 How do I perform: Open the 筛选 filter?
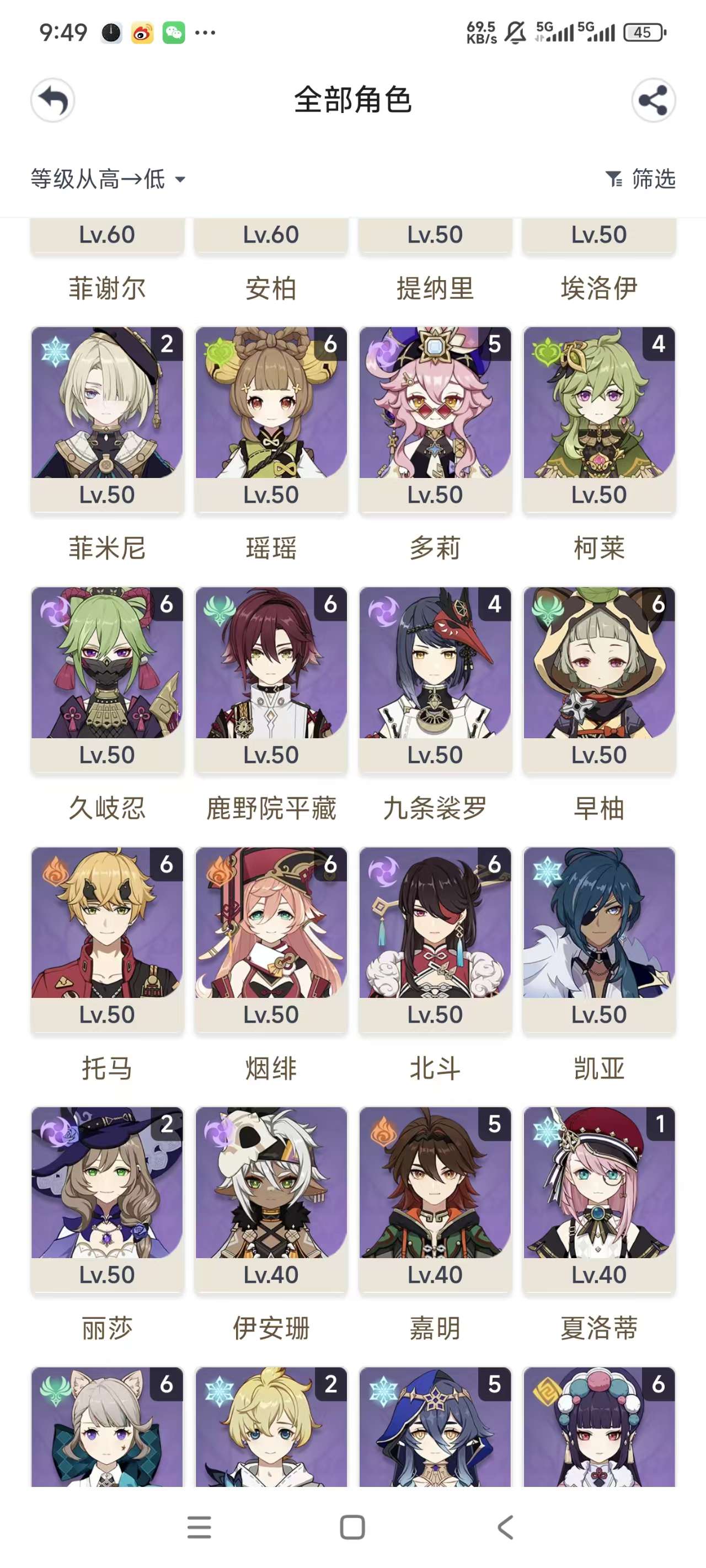click(x=640, y=179)
